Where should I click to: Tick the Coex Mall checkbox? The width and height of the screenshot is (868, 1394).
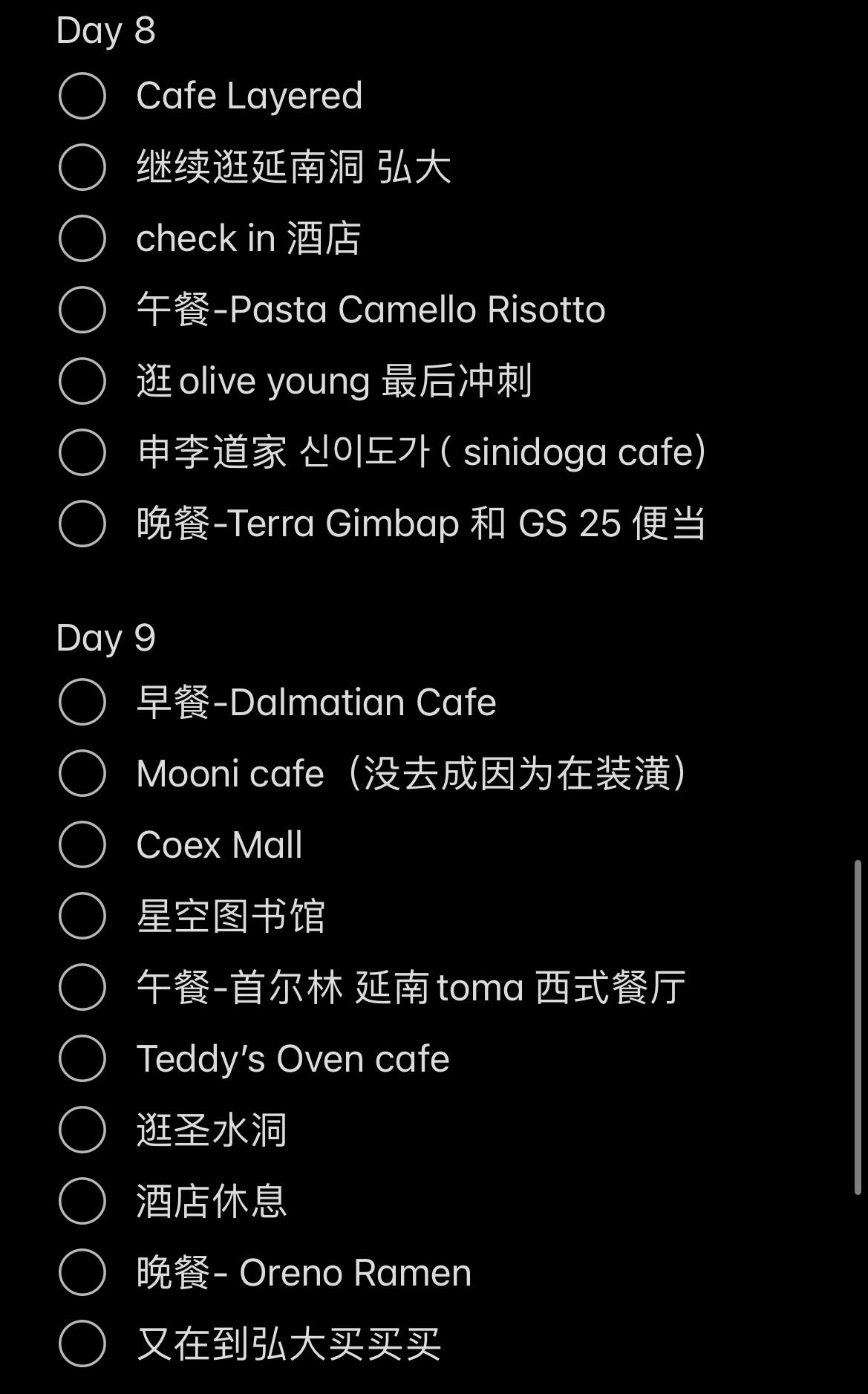(x=82, y=844)
